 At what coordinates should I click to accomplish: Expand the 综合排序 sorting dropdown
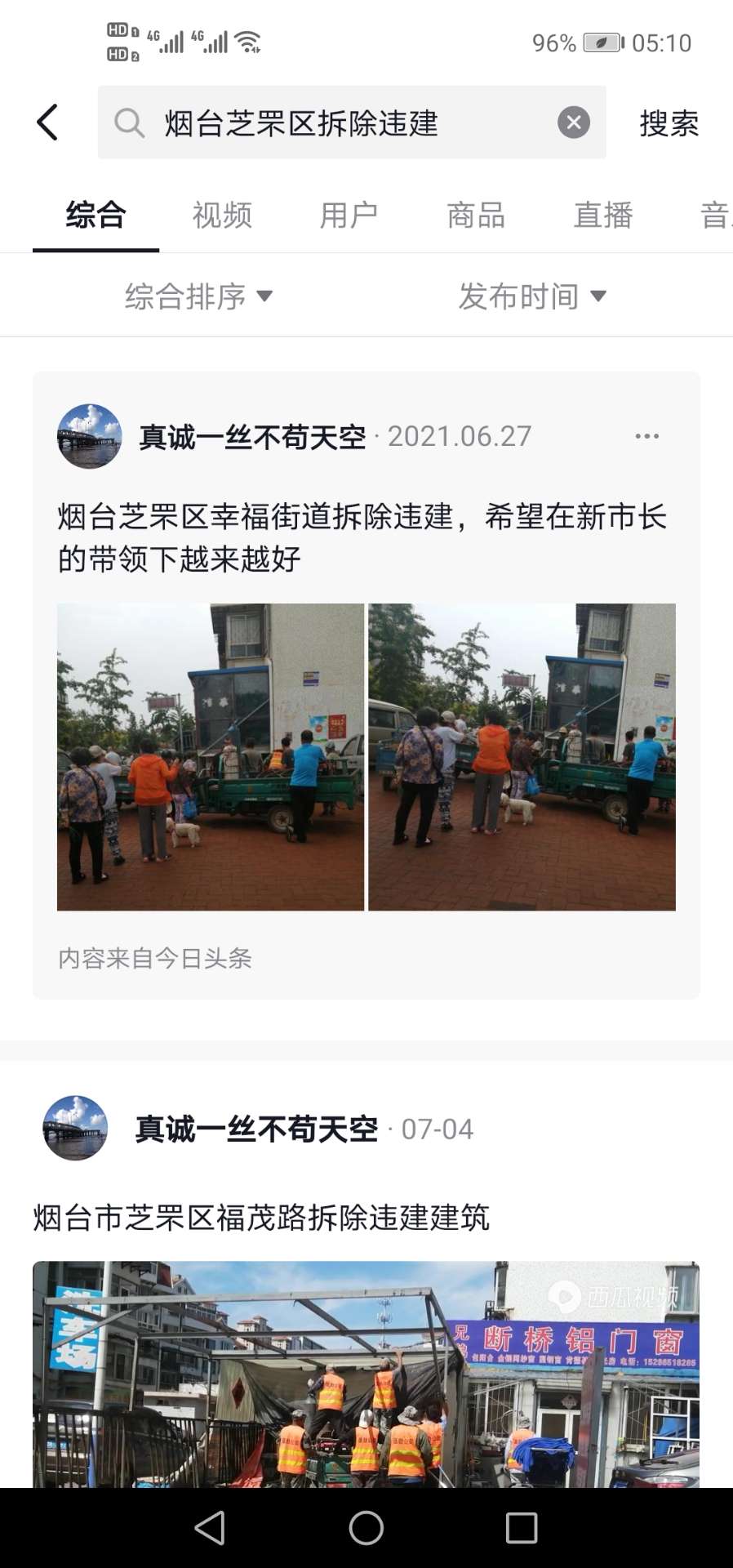[x=198, y=296]
